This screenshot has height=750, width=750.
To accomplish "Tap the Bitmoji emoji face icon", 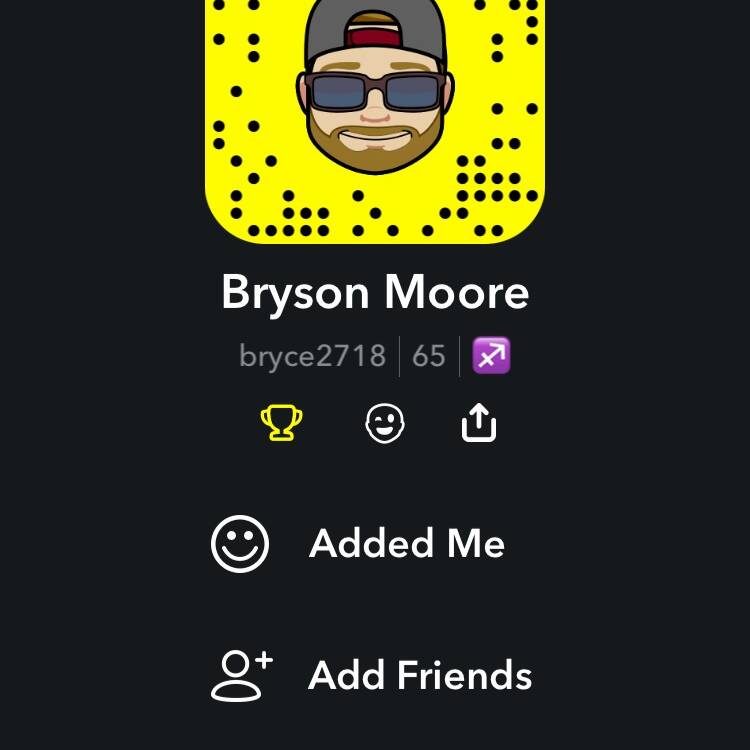I will tap(385, 424).
